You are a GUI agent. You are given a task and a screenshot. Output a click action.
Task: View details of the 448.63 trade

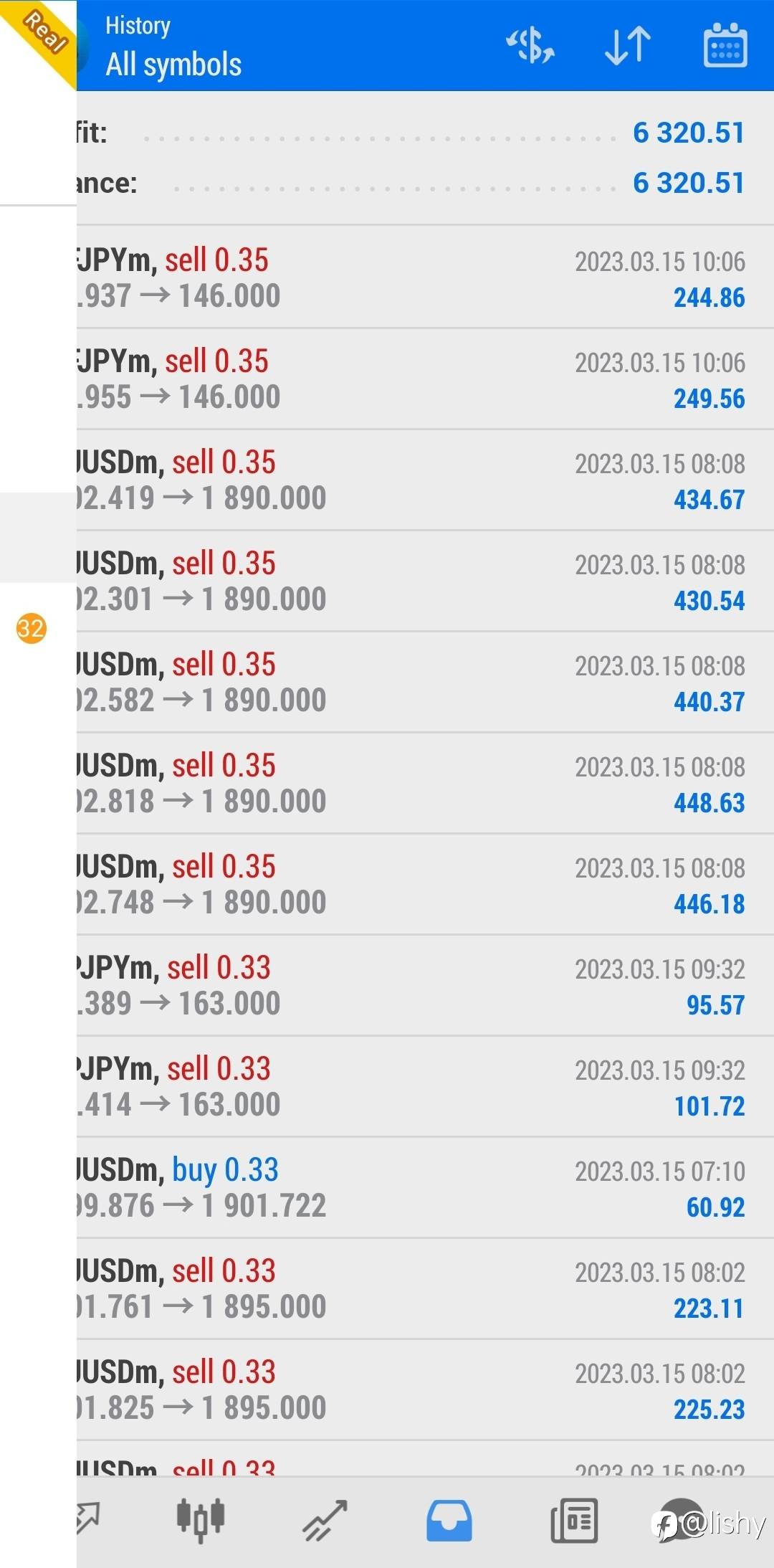click(x=423, y=783)
